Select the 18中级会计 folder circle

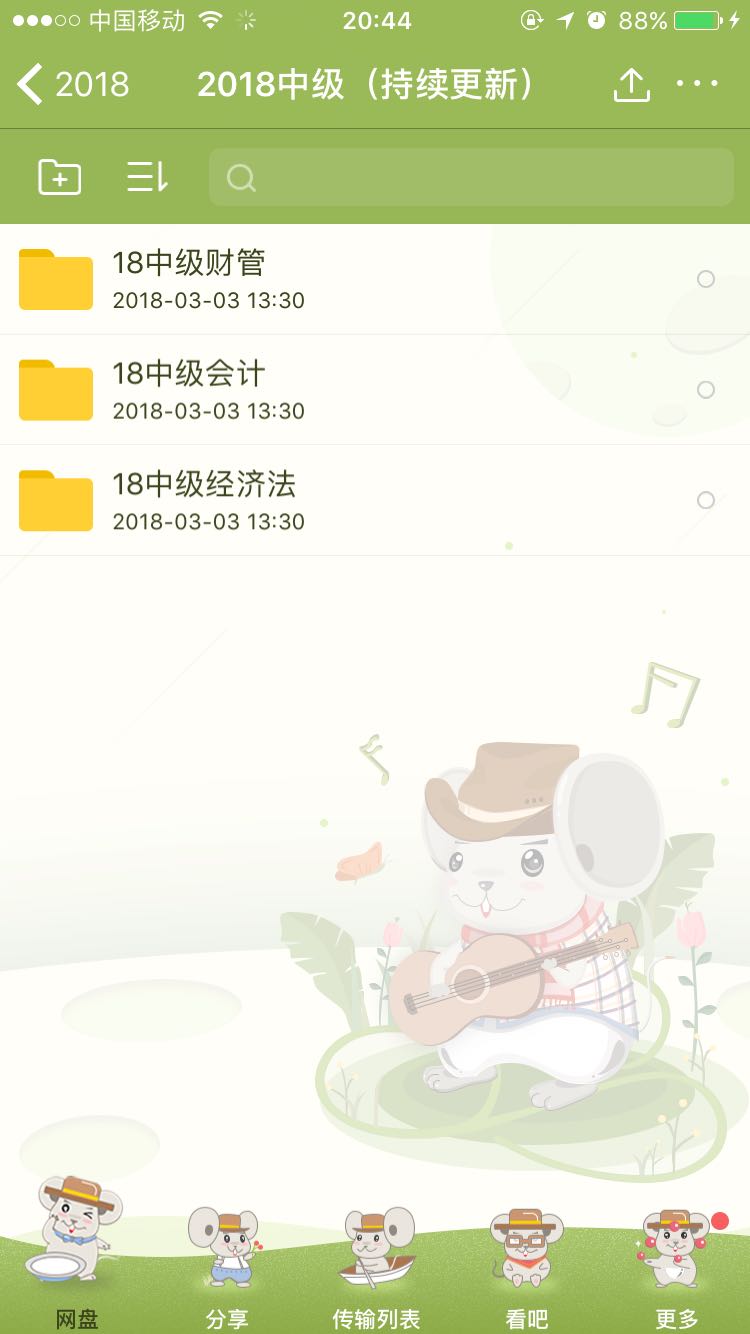pyautogui.click(x=706, y=390)
